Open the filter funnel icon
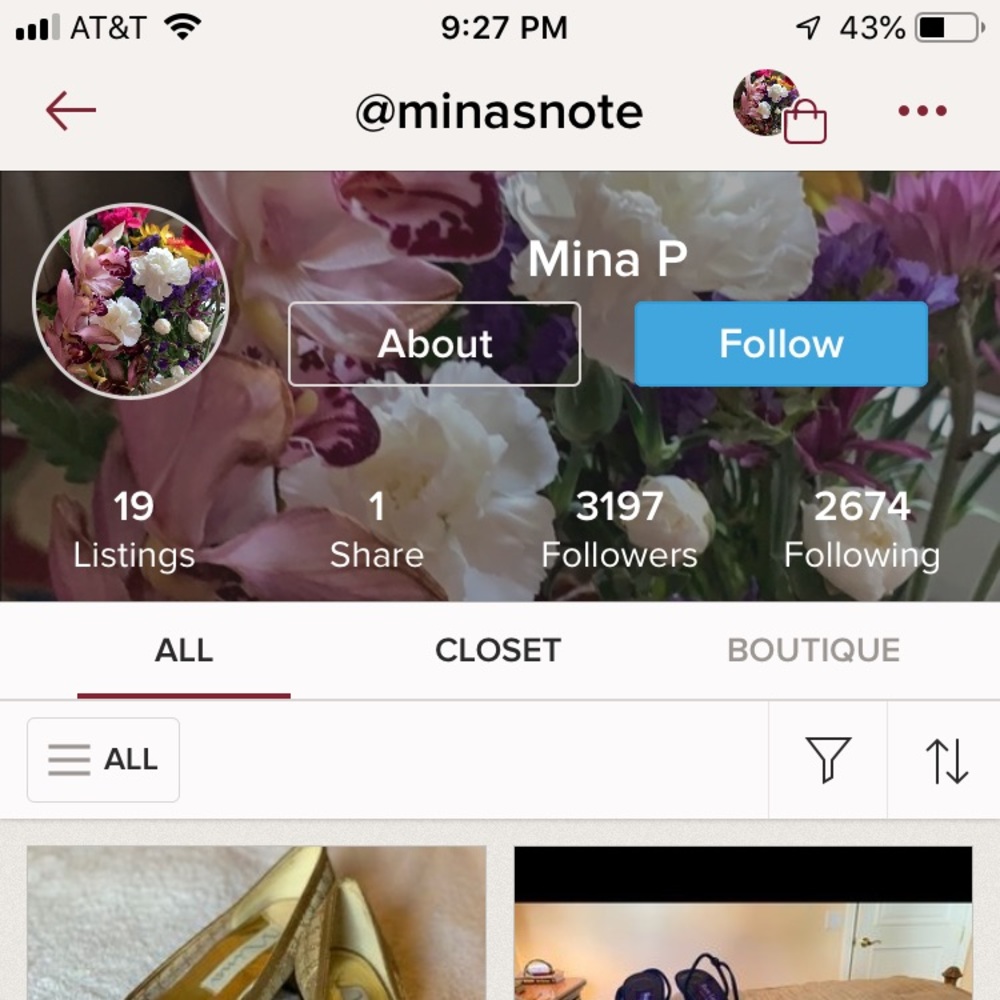 (x=828, y=760)
